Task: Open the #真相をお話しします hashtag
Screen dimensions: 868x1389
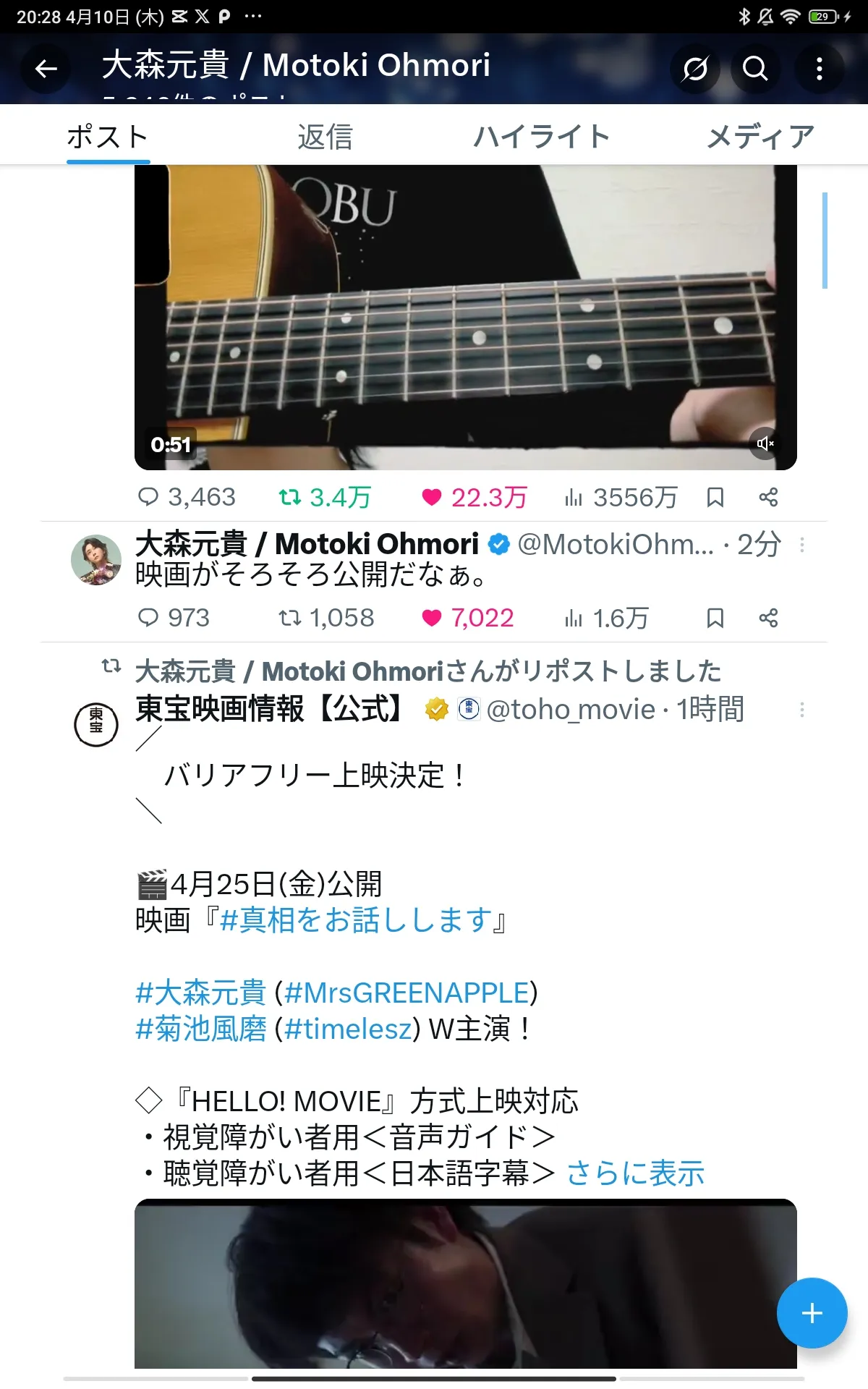Action: (355, 920)
